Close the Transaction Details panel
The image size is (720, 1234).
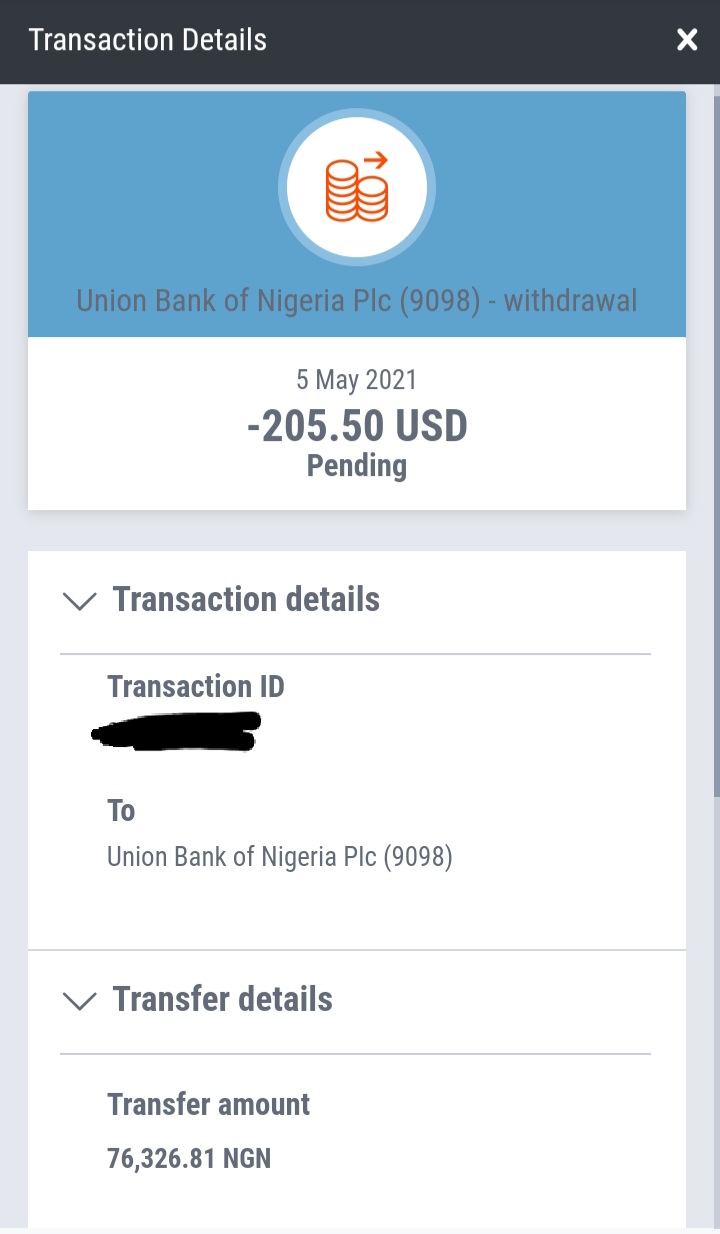coord(686,40)
